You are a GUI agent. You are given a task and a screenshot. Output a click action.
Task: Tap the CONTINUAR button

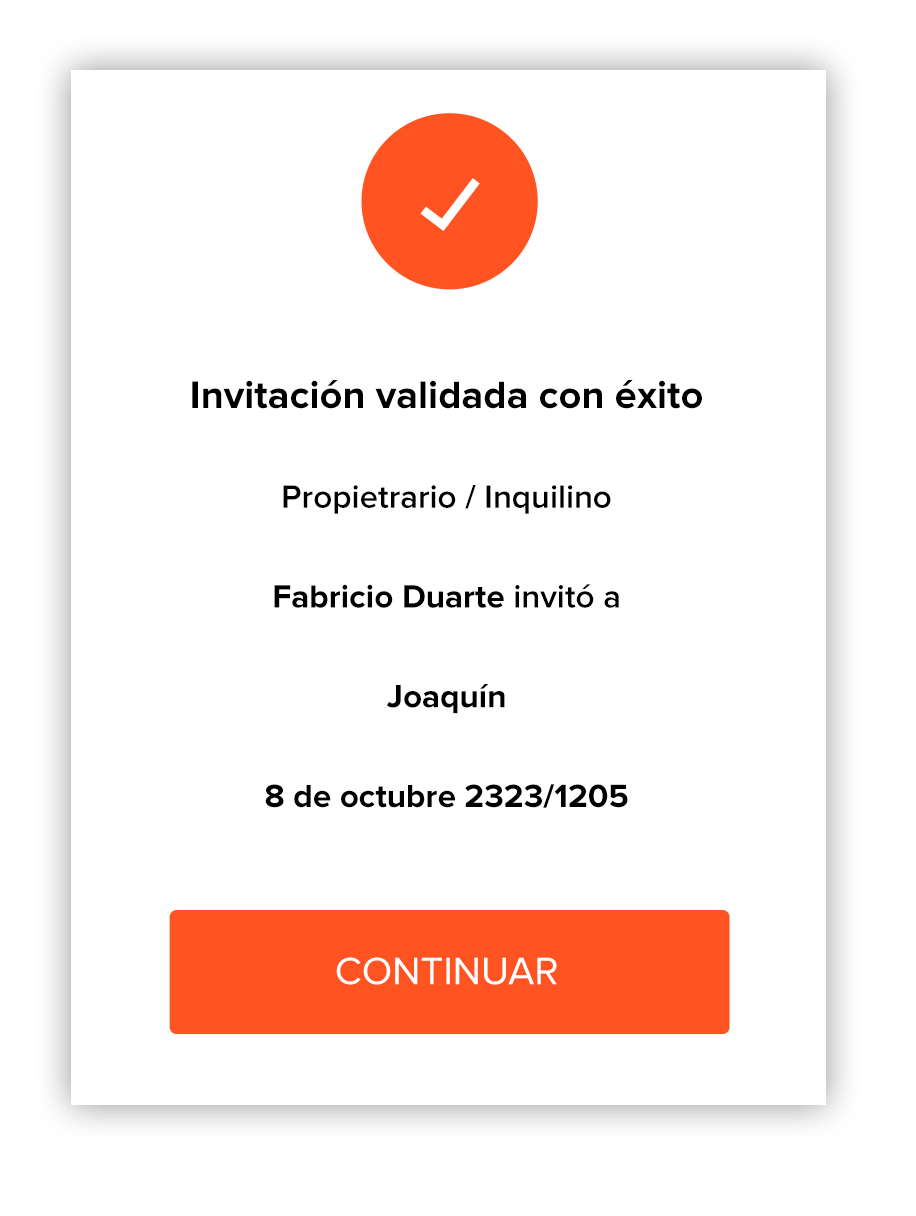click(x=449, y=971)
